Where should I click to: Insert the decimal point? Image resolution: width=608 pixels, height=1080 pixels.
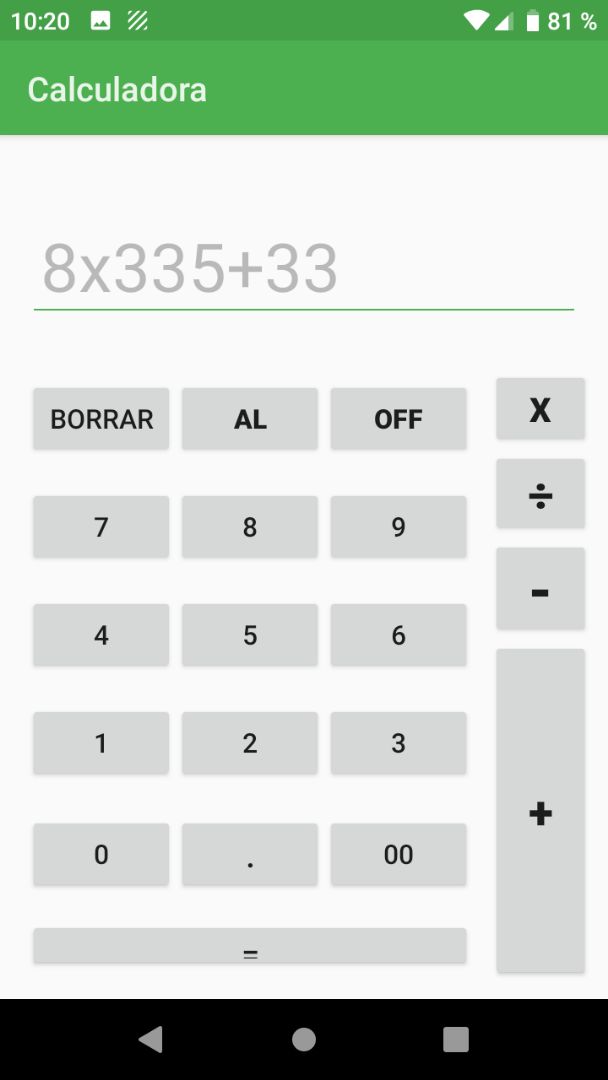[x=250, y=854]
